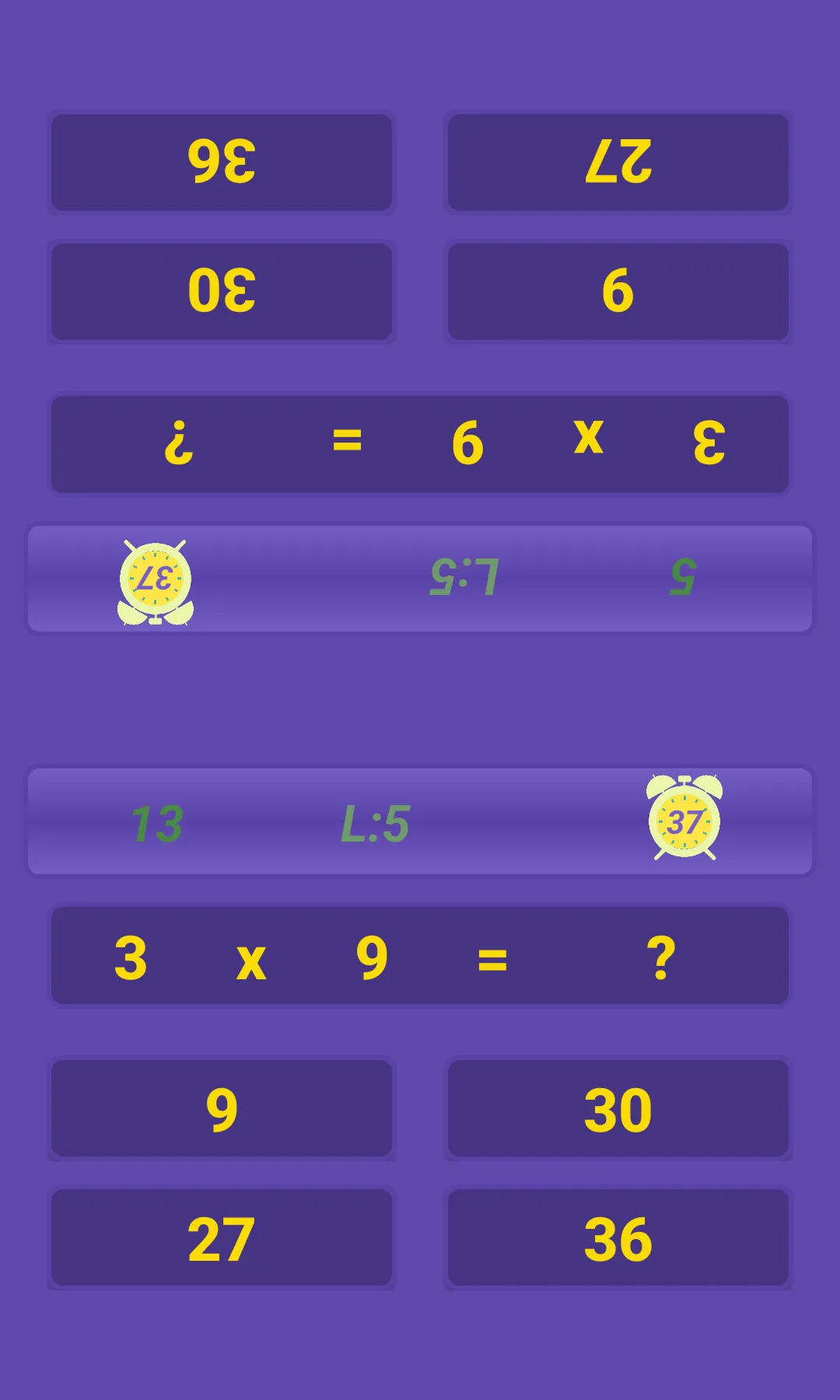Choose answer 30 in the bottom player's options
The width and height of the screenshot is (840, 1400).
coord(618,1108)
